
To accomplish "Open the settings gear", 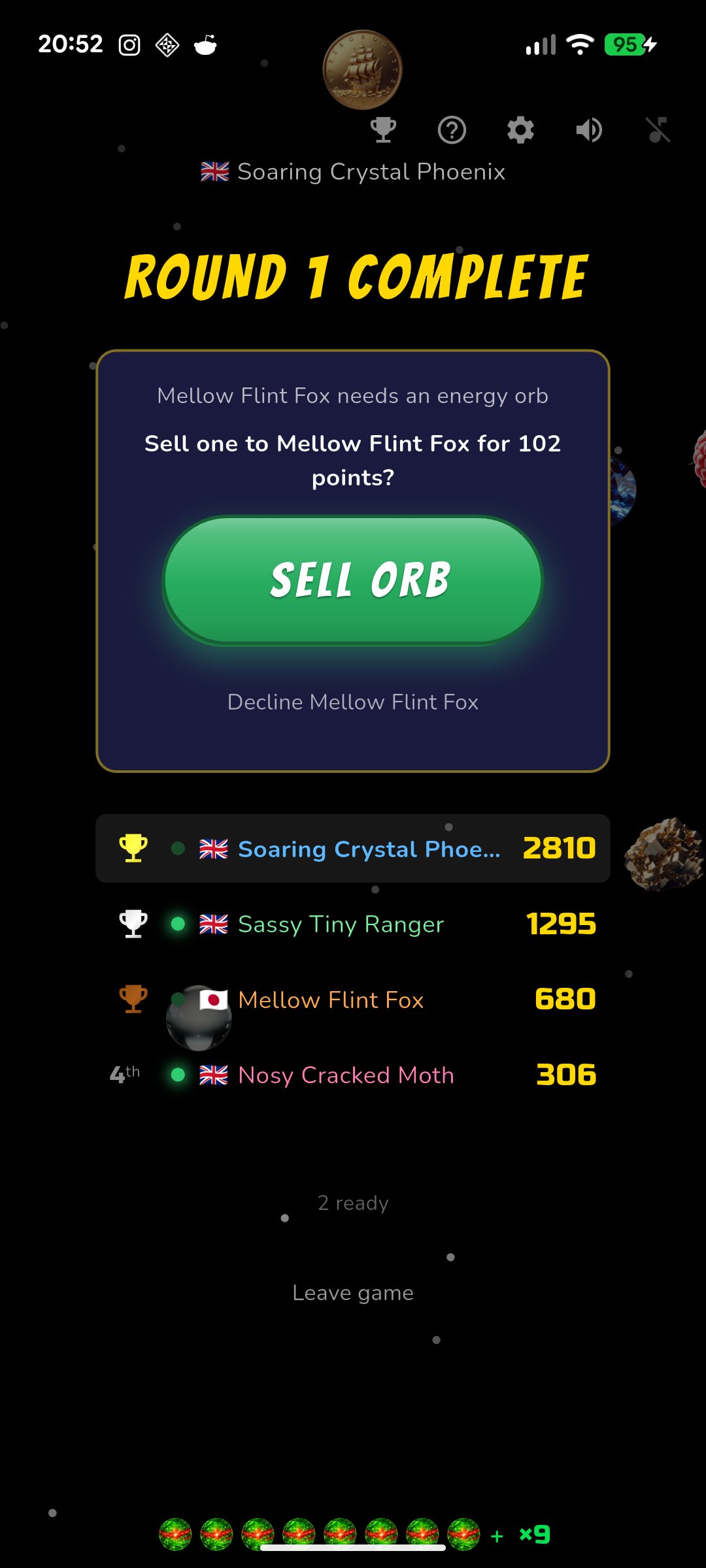I will tap(520, 130).
